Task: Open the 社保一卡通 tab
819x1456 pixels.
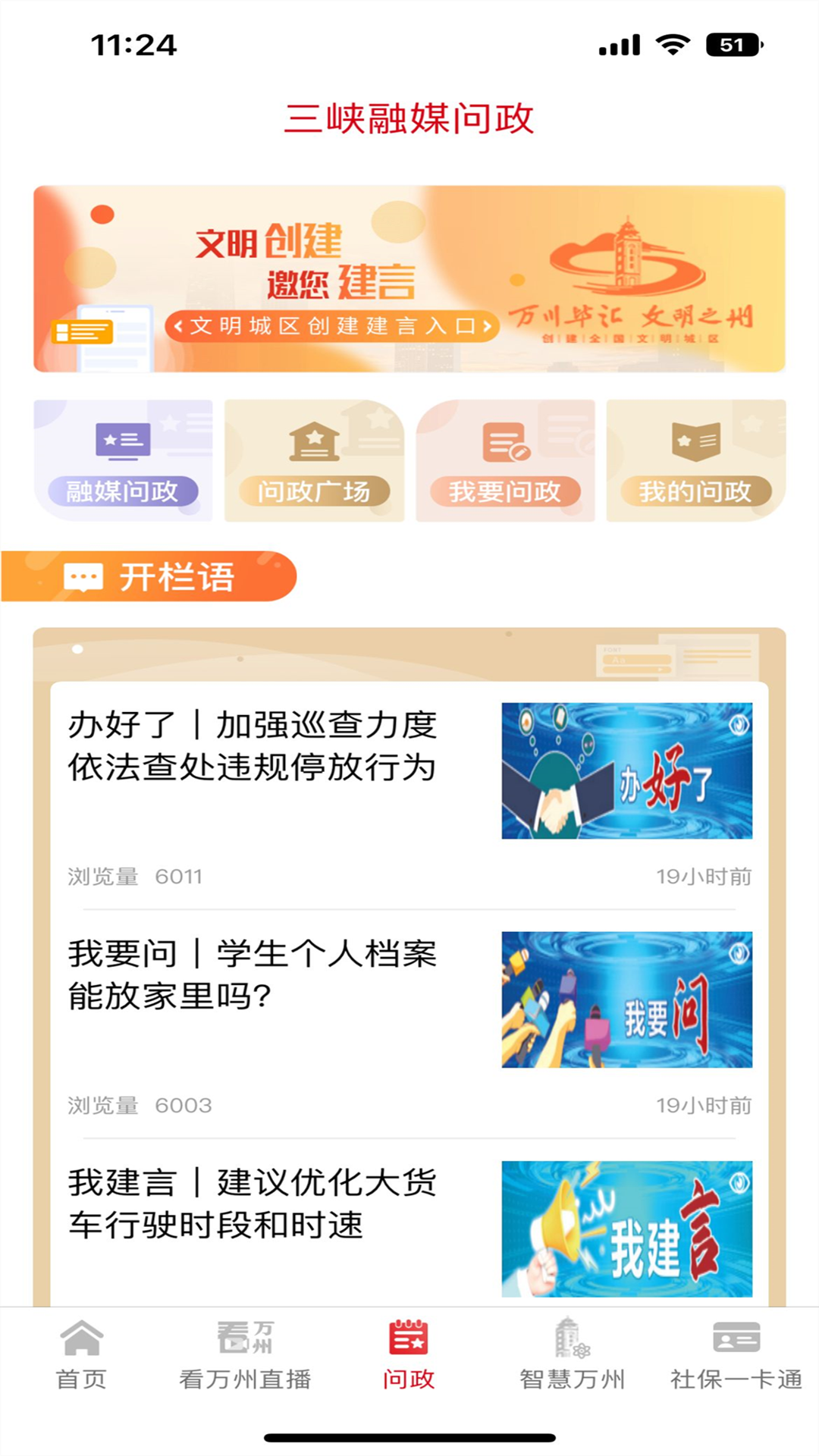Action: click(x=736, y=1356)
